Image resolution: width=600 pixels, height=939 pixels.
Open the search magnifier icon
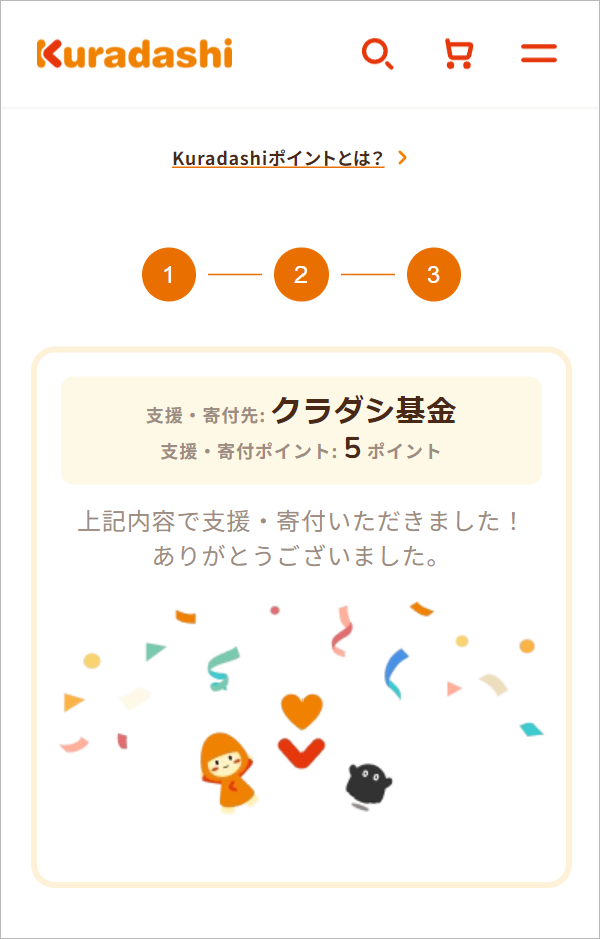click(377, 54)
